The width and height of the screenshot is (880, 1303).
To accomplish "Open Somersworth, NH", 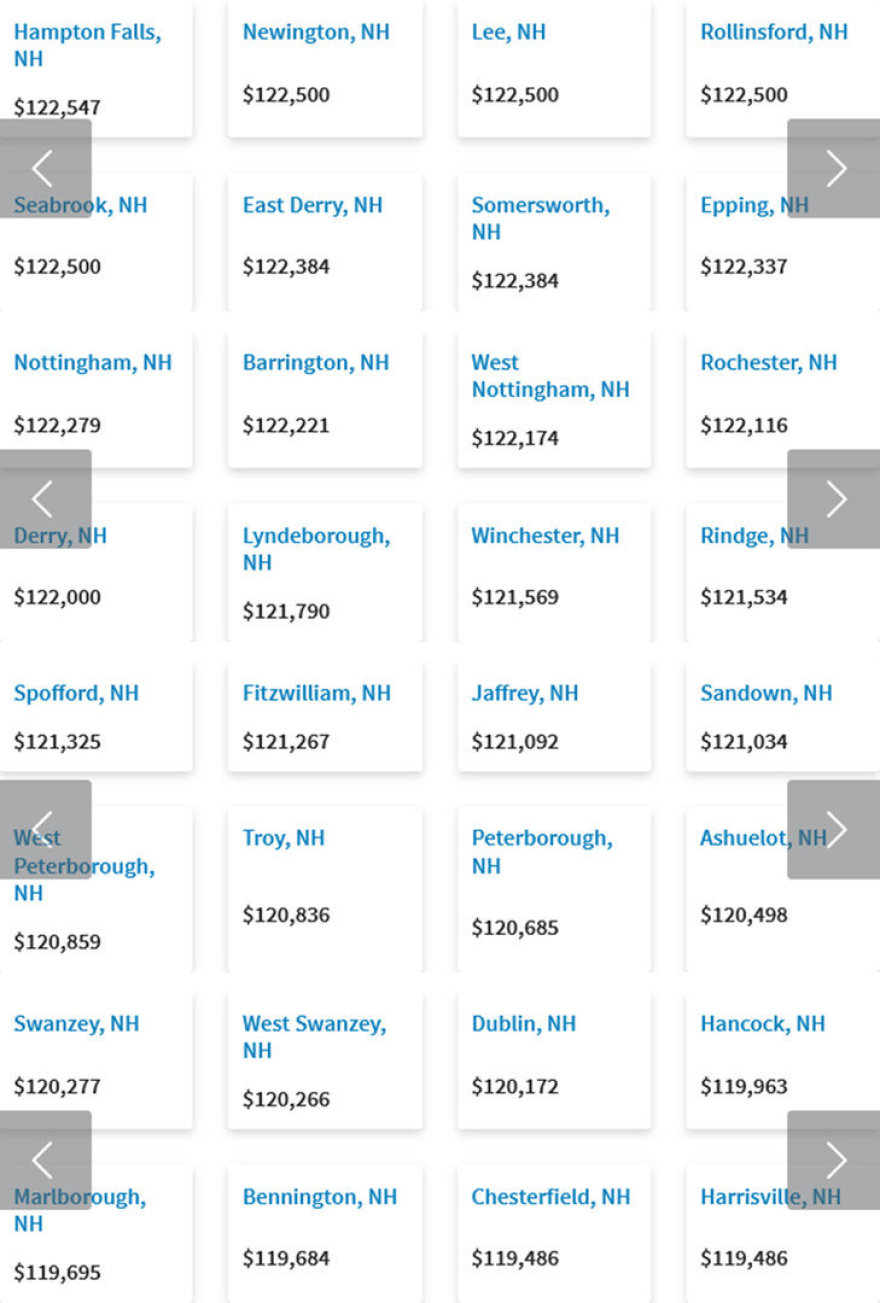I will [x=540, y=217].
